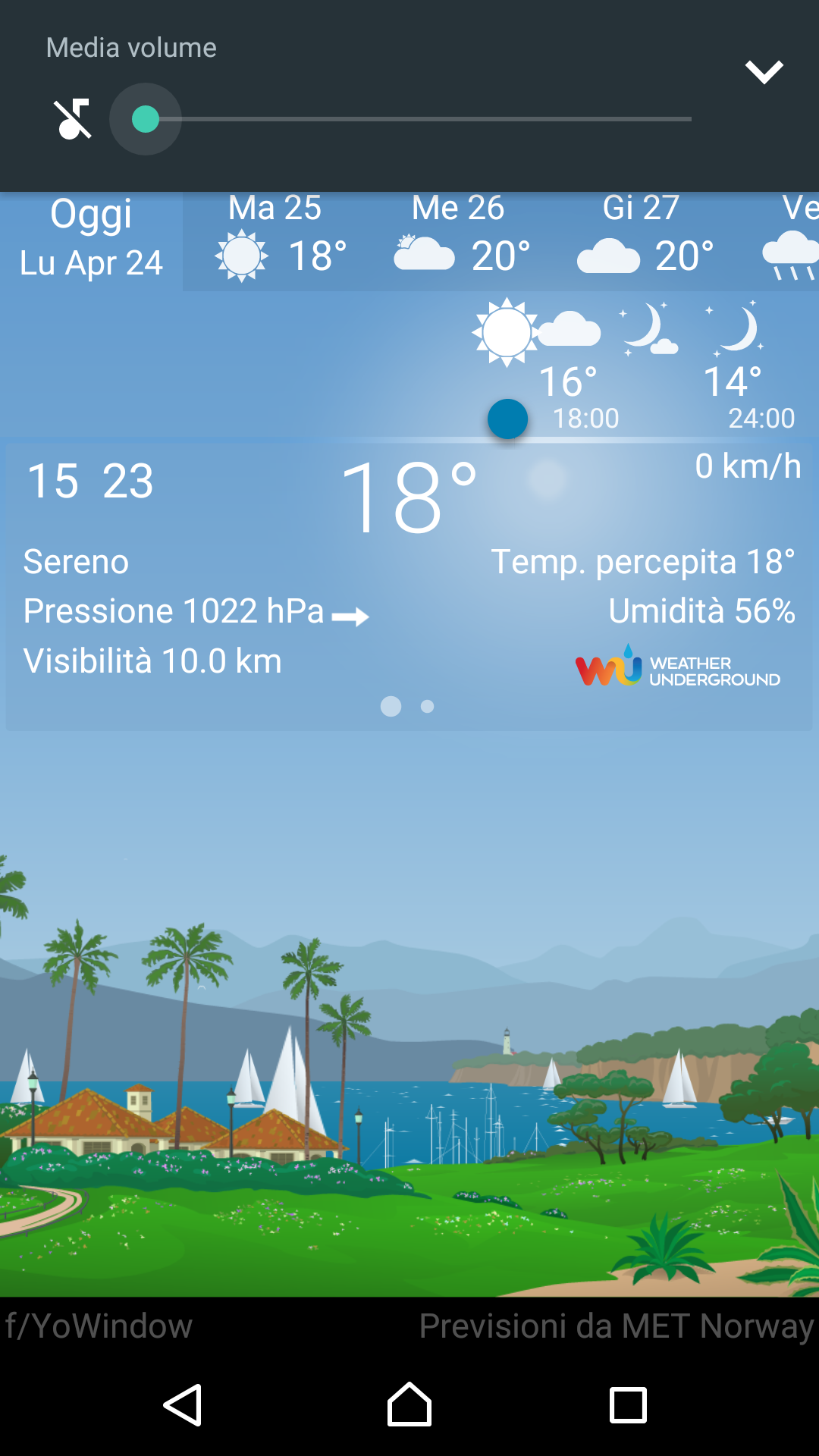Open the f/YoWindow link
The image size is (819, 1456).
click(x=99, y=1326)
